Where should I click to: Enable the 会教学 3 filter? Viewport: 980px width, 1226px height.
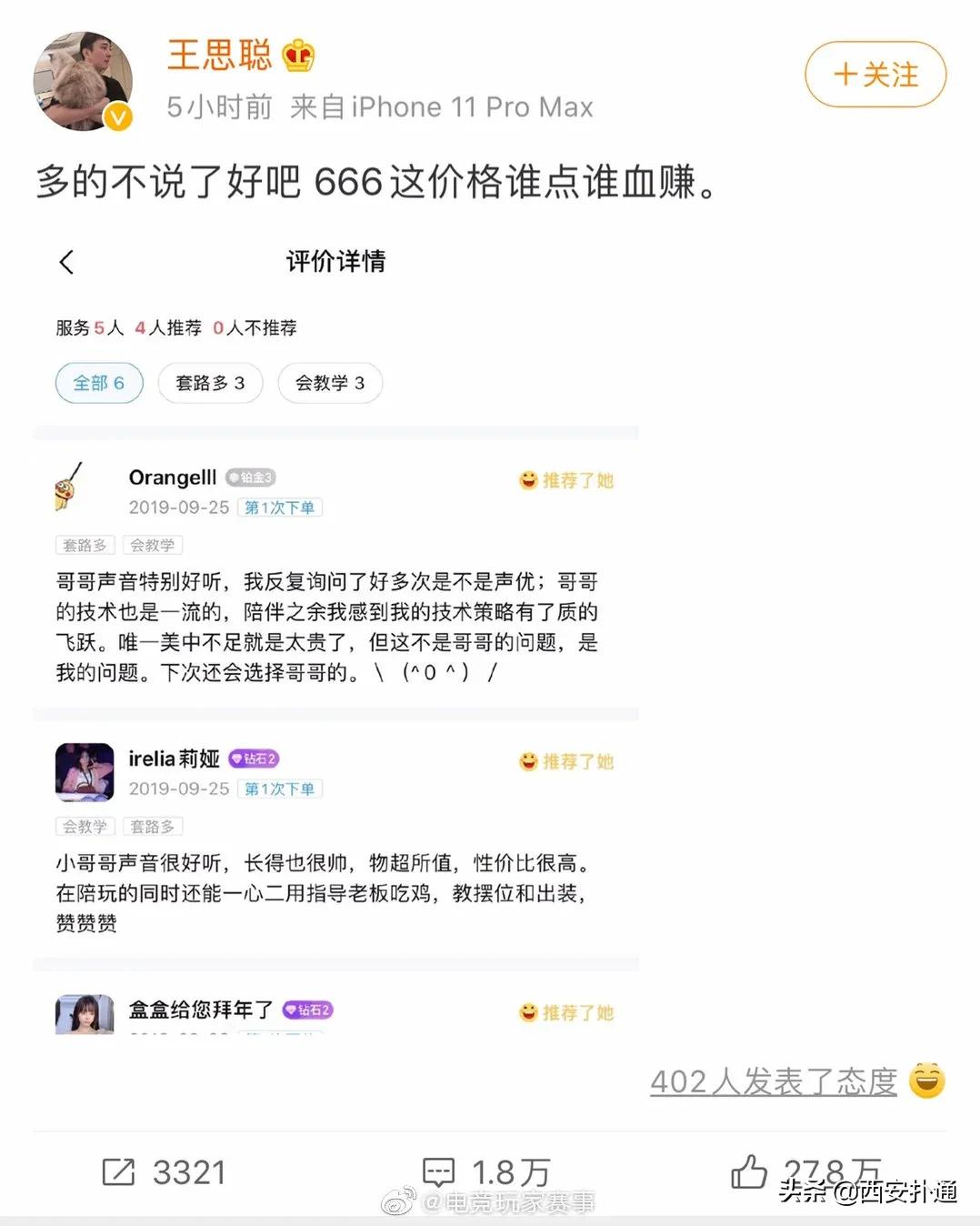point(330,383)
